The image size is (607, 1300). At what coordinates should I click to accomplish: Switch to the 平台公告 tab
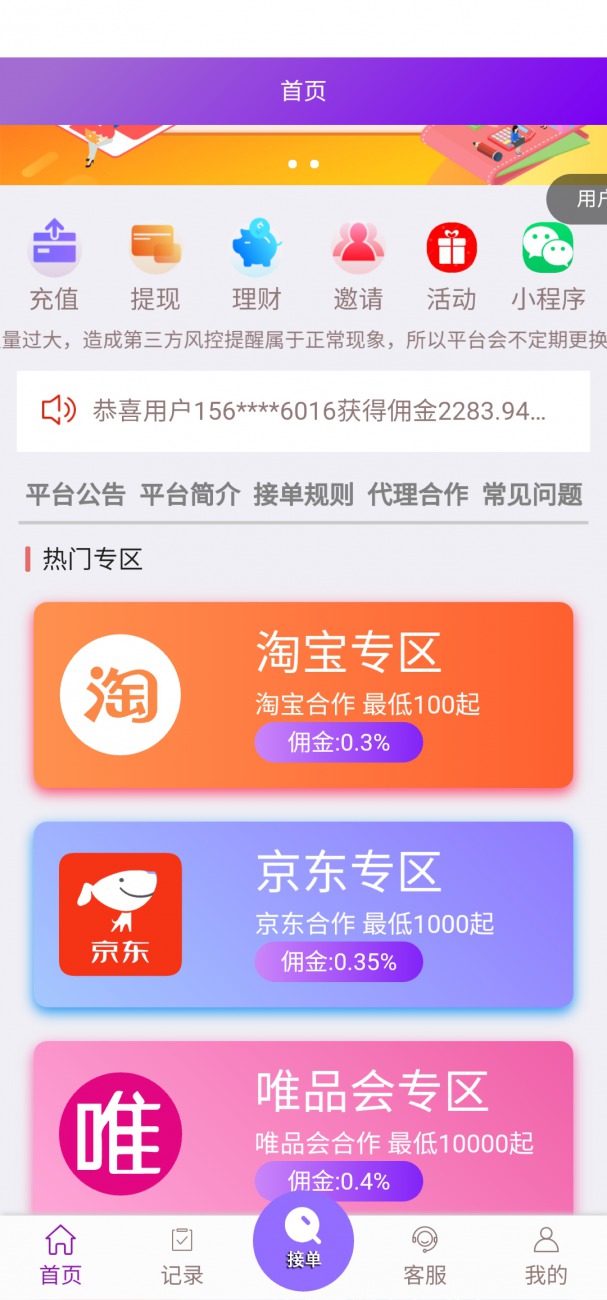(x=76, y=494)
